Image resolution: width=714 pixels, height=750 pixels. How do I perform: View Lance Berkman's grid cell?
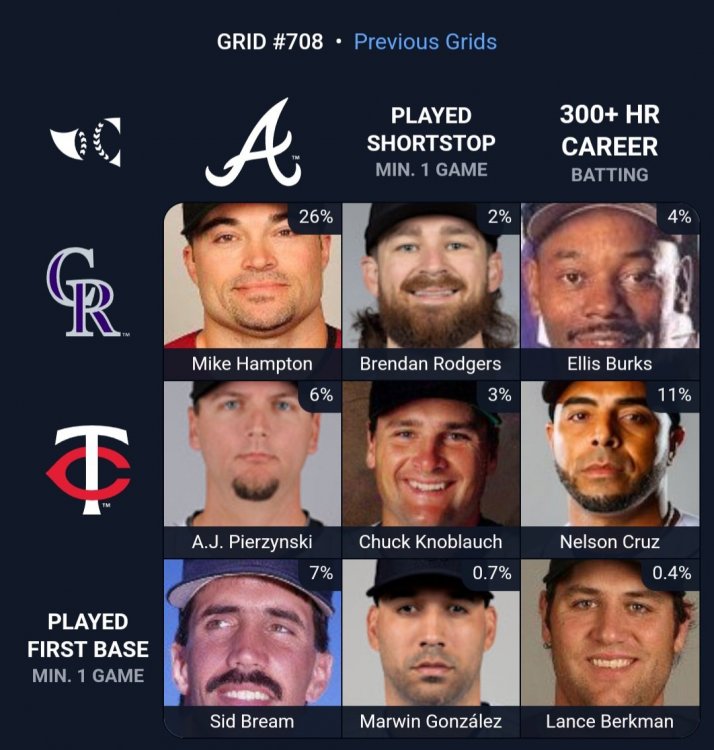609,646
